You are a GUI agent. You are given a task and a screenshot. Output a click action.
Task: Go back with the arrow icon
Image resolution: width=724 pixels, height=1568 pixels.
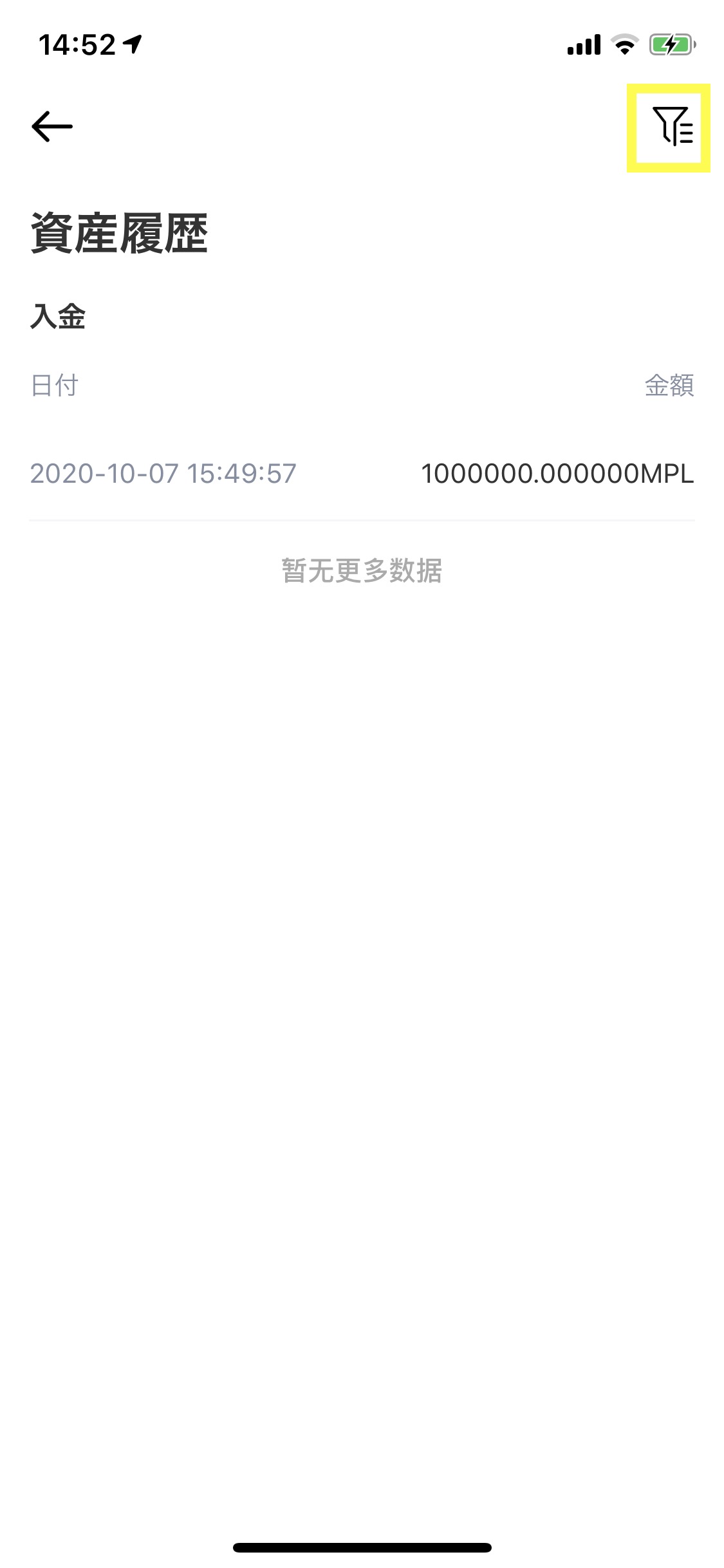click(x=52, y=126)
